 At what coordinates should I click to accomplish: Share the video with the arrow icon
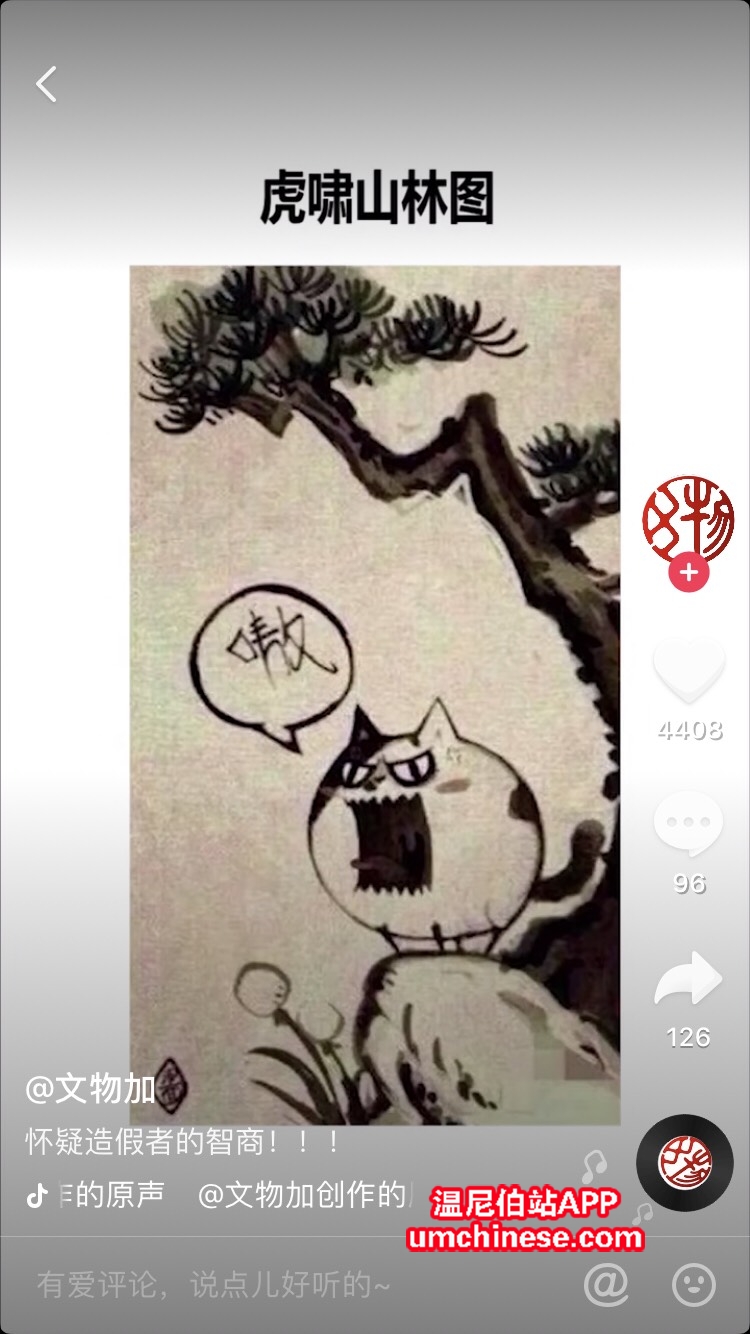coord(688,980)
